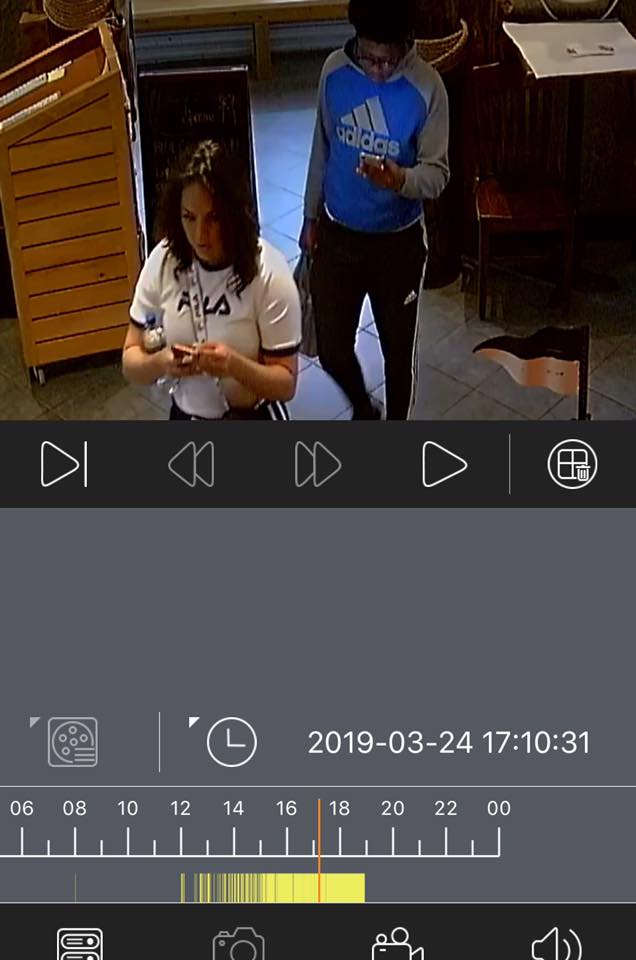
Task: Tap the fast forward button
Action: [318, 464]
